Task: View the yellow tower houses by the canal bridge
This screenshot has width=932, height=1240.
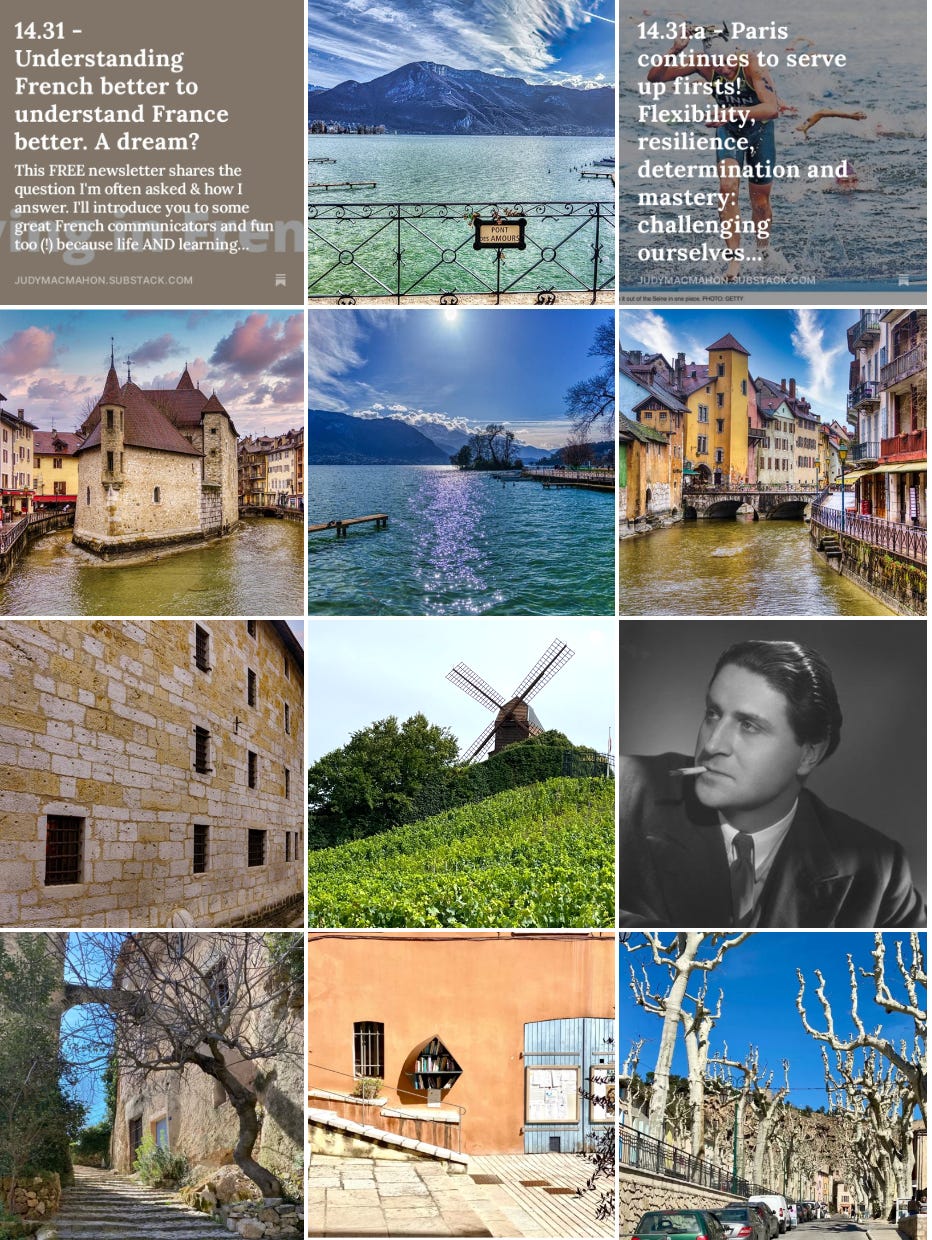Action: 772,462
